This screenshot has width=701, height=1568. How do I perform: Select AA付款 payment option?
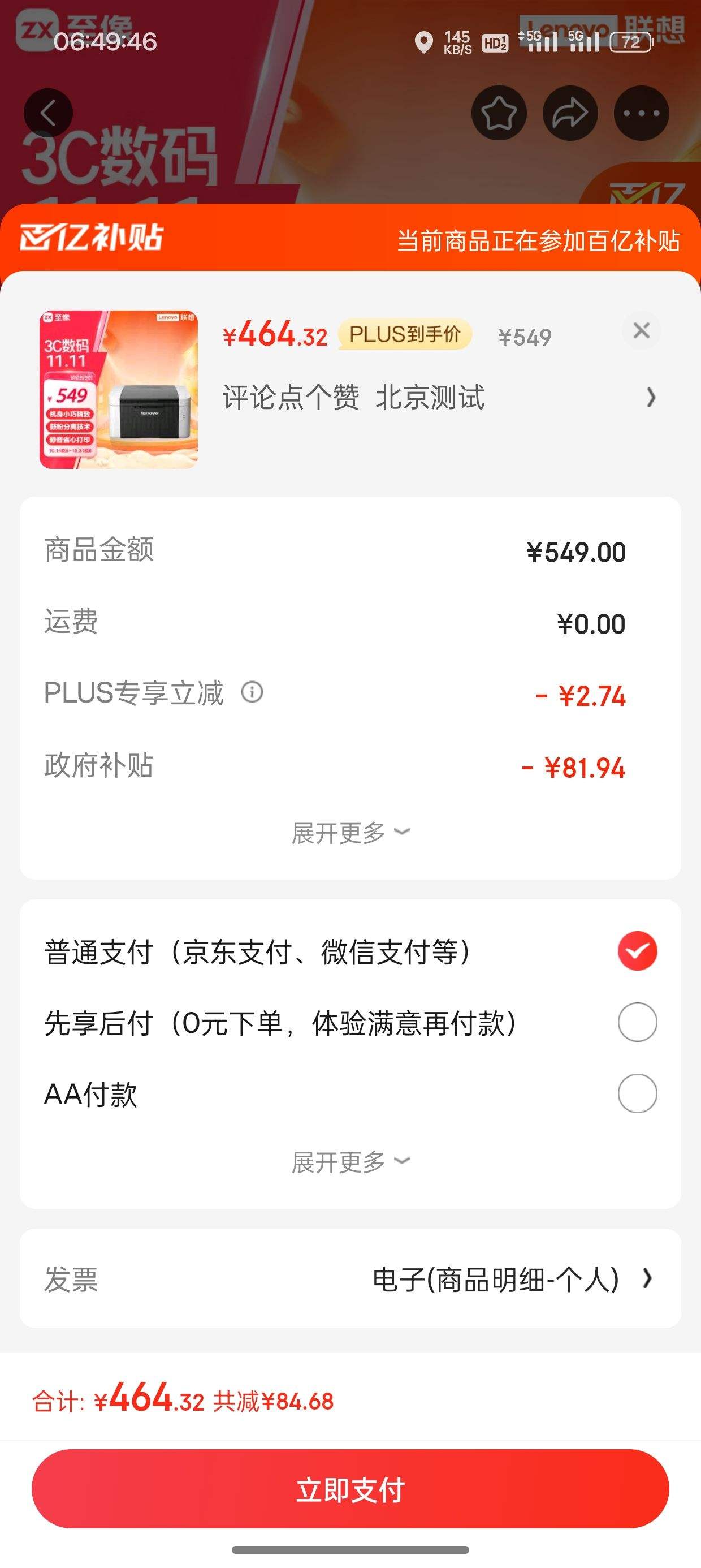tap(637, 1093)
